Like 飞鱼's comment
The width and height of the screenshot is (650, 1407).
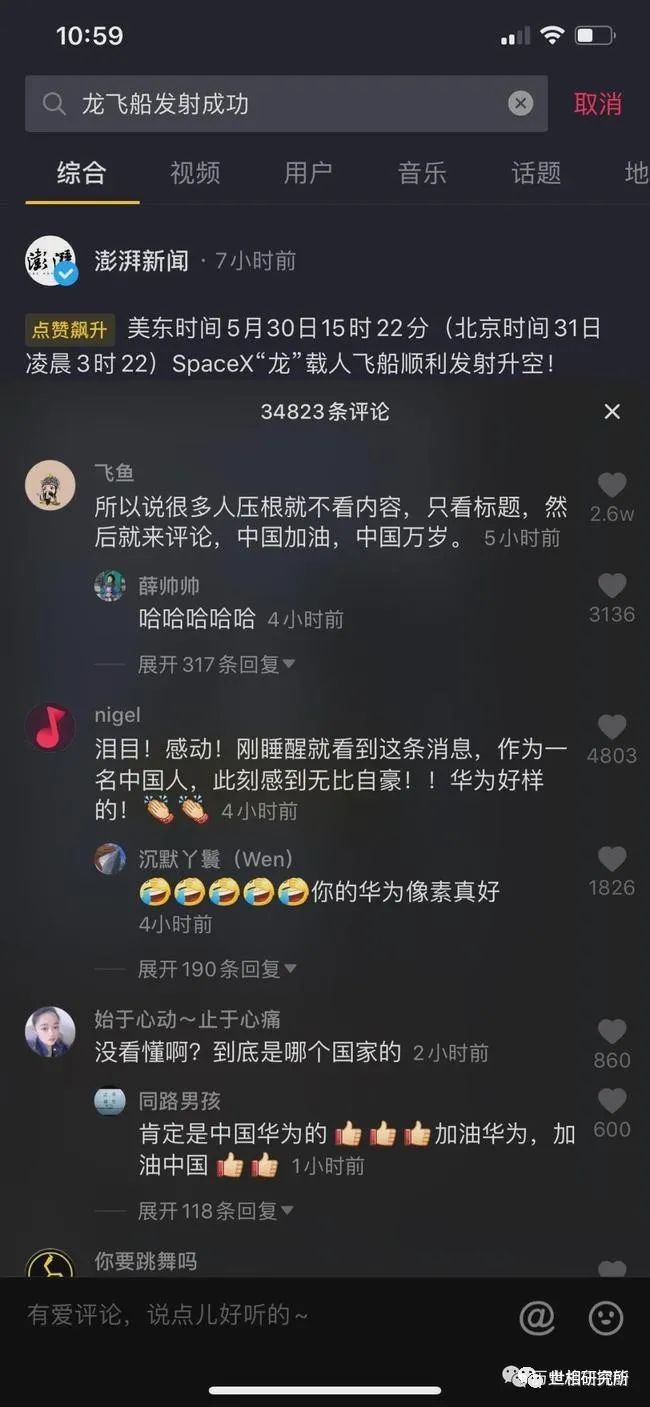click(612, 486)
